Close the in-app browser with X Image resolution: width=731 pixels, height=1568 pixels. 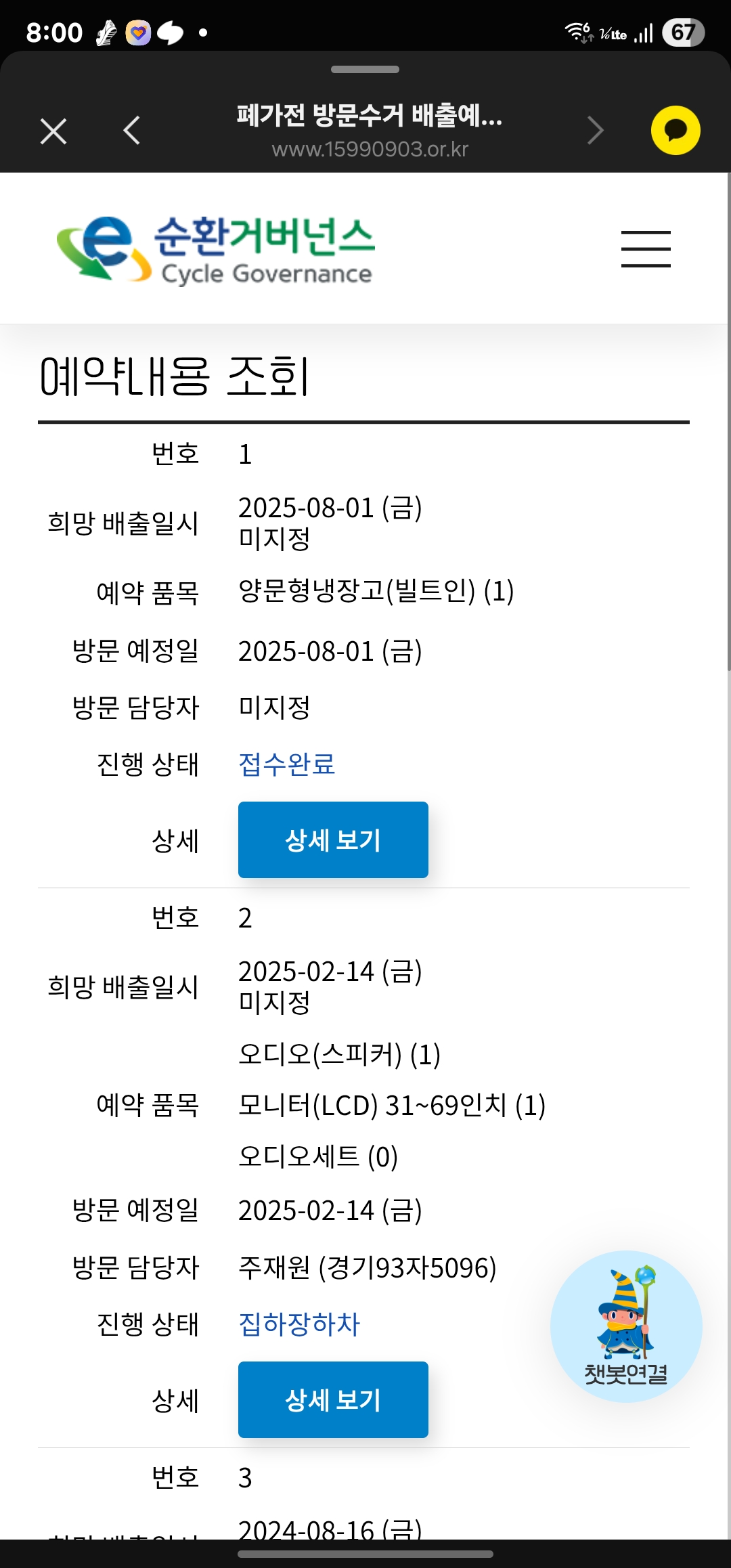(x=53, y=131)
